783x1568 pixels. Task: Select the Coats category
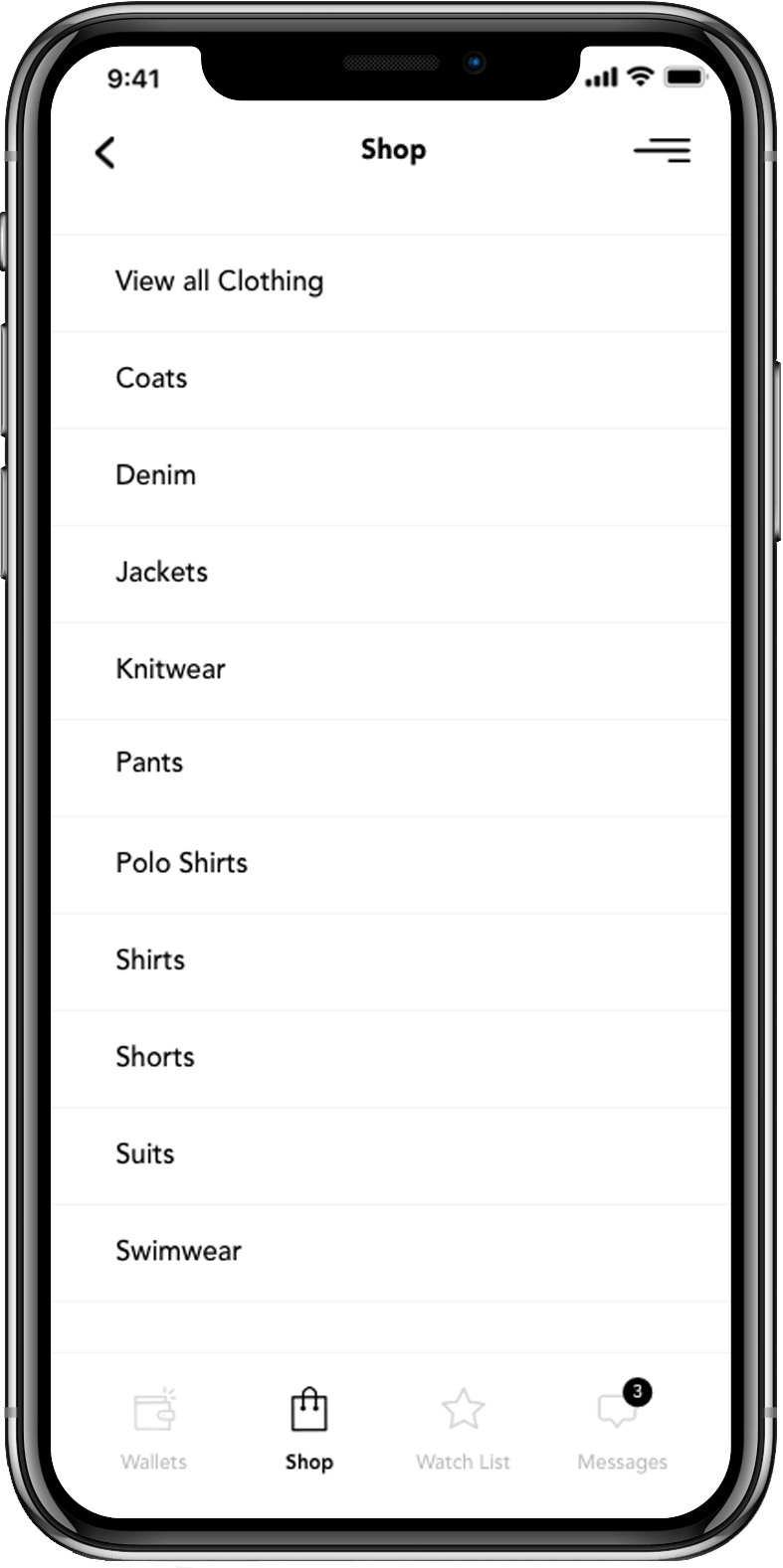tap(151, 378)
